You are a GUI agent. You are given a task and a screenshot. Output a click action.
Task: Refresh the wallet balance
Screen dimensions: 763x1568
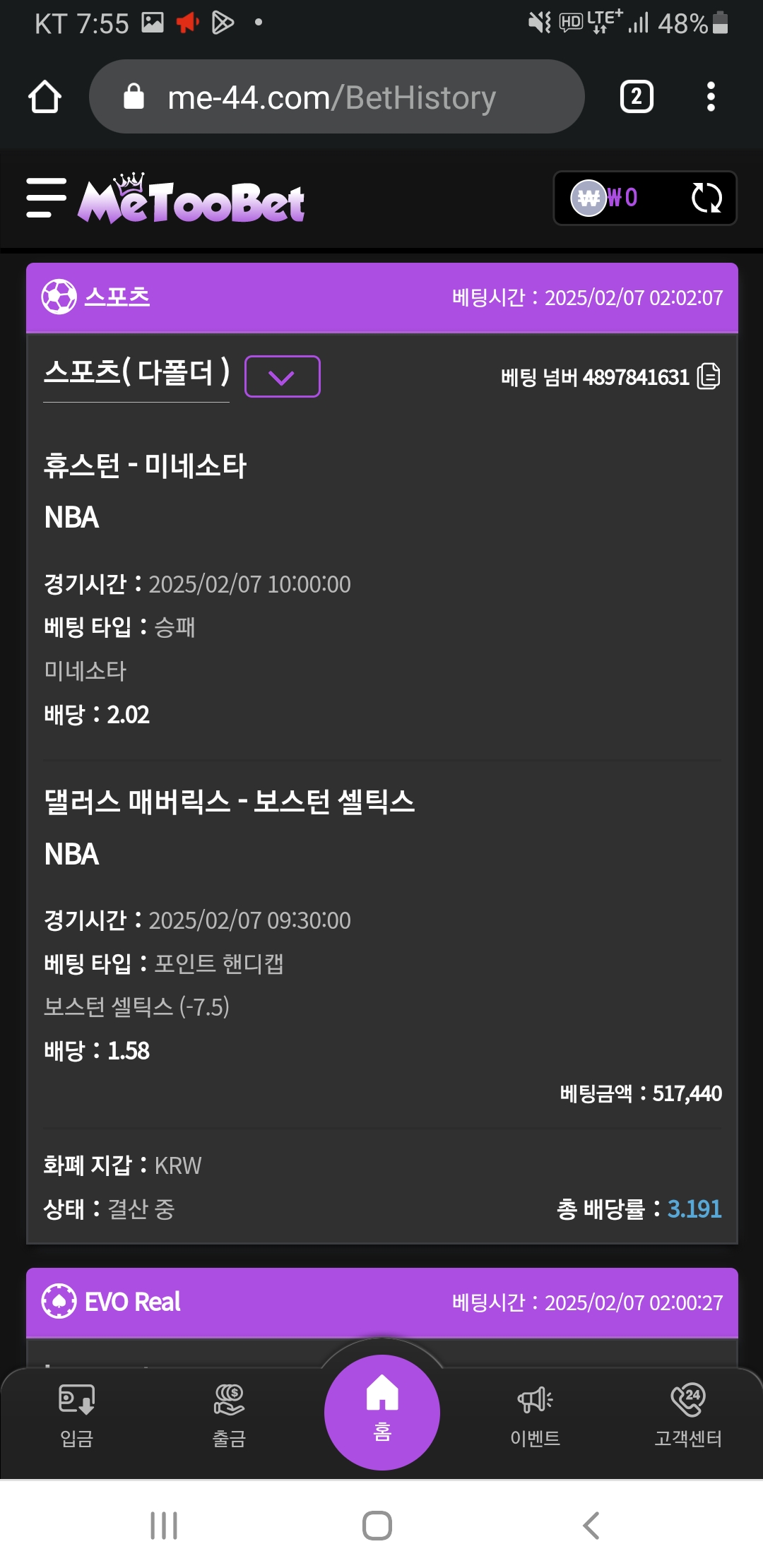pyautogui.click(x=706, y=198)
